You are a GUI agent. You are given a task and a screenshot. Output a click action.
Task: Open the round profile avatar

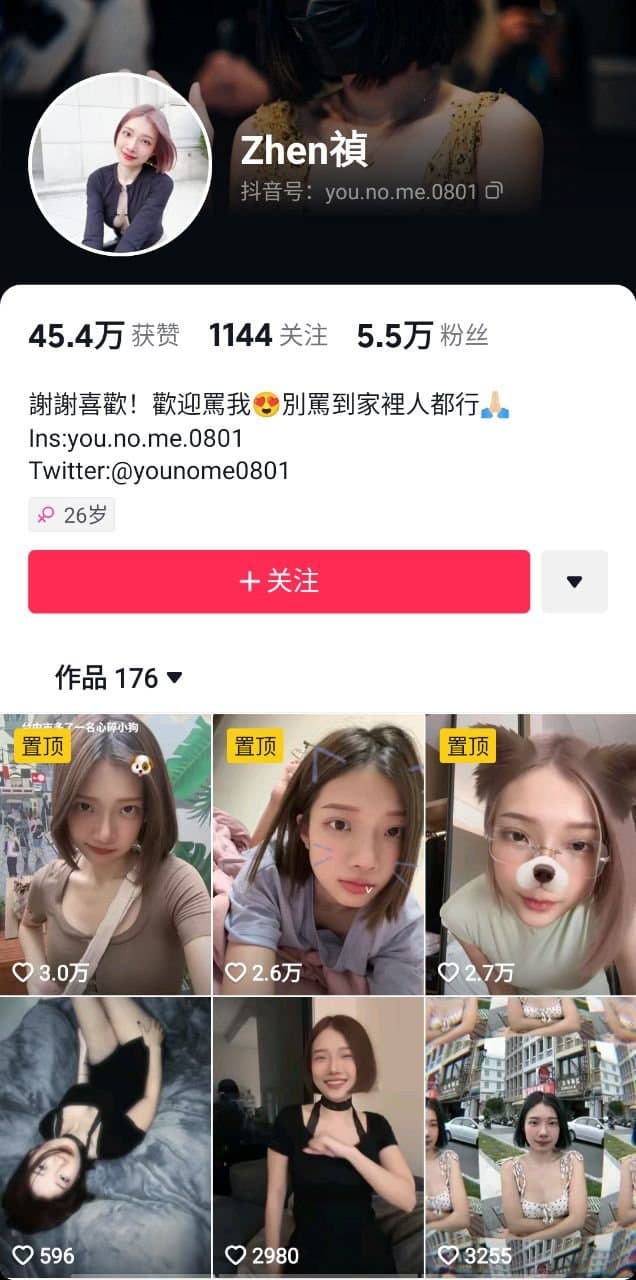click(x=120, y=164)
